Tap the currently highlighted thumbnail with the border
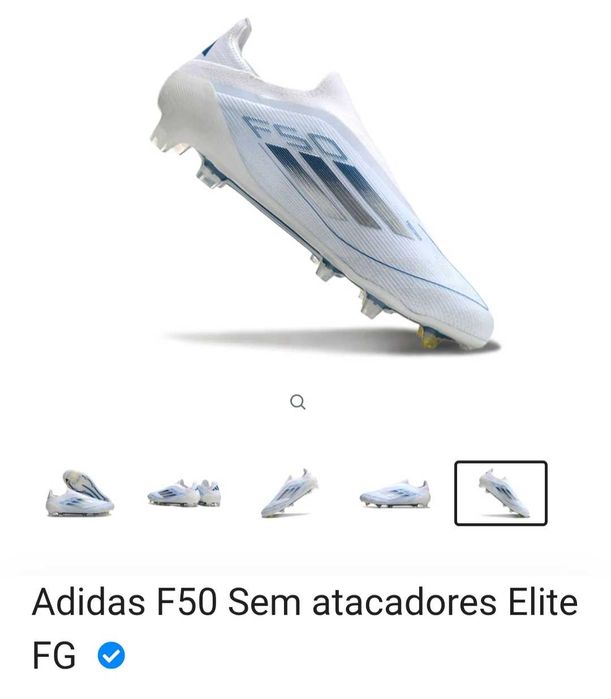 501,493
